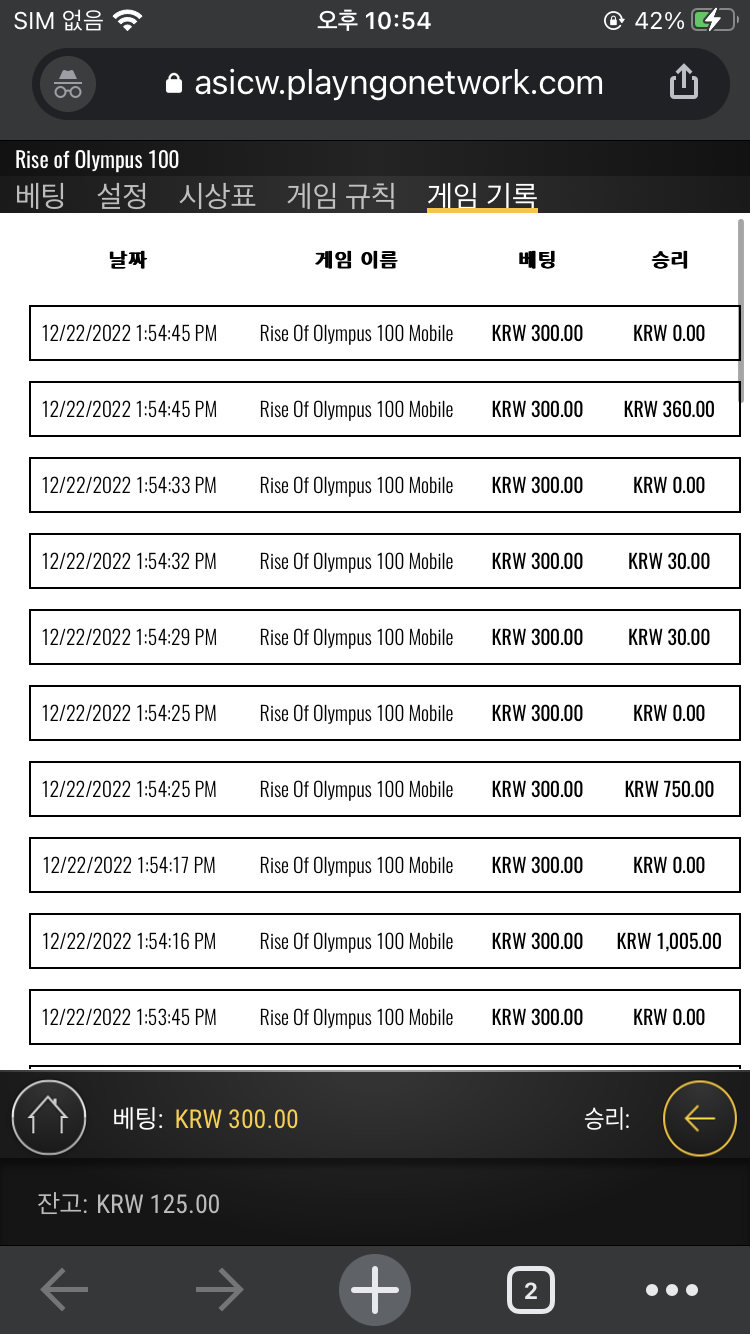750x1334 pixels.
Task: Return to the game with the yellow arrow
Action: click(x=700, y=1118)
